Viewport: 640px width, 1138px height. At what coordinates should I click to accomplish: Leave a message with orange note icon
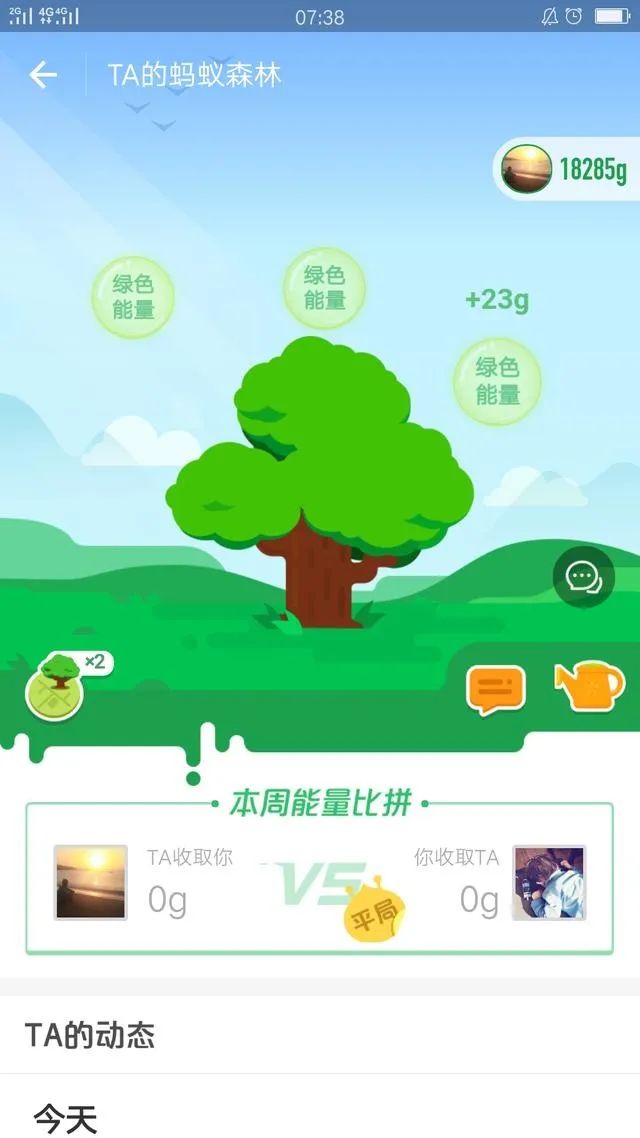coord(496,689)
